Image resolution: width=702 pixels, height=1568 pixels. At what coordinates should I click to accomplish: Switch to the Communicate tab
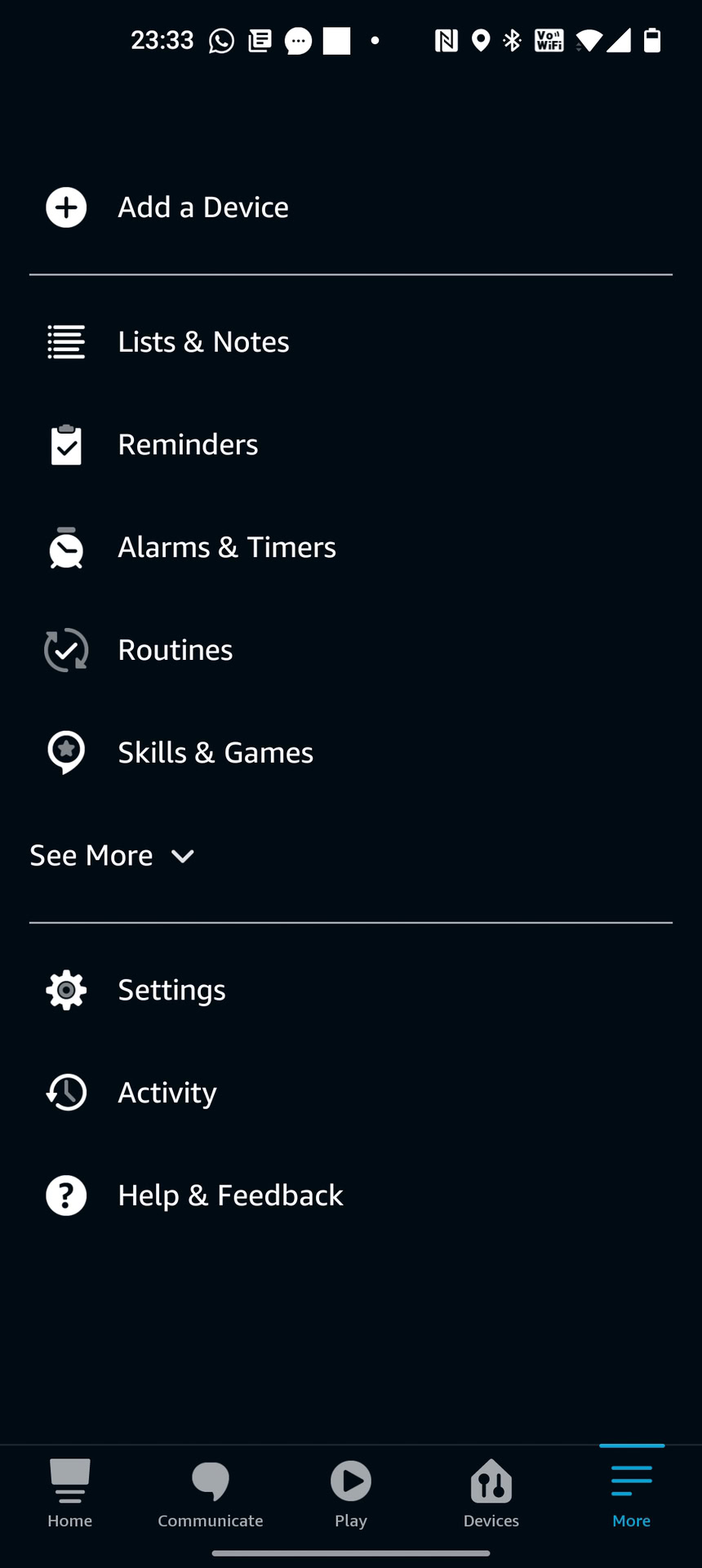[211, 1494]
